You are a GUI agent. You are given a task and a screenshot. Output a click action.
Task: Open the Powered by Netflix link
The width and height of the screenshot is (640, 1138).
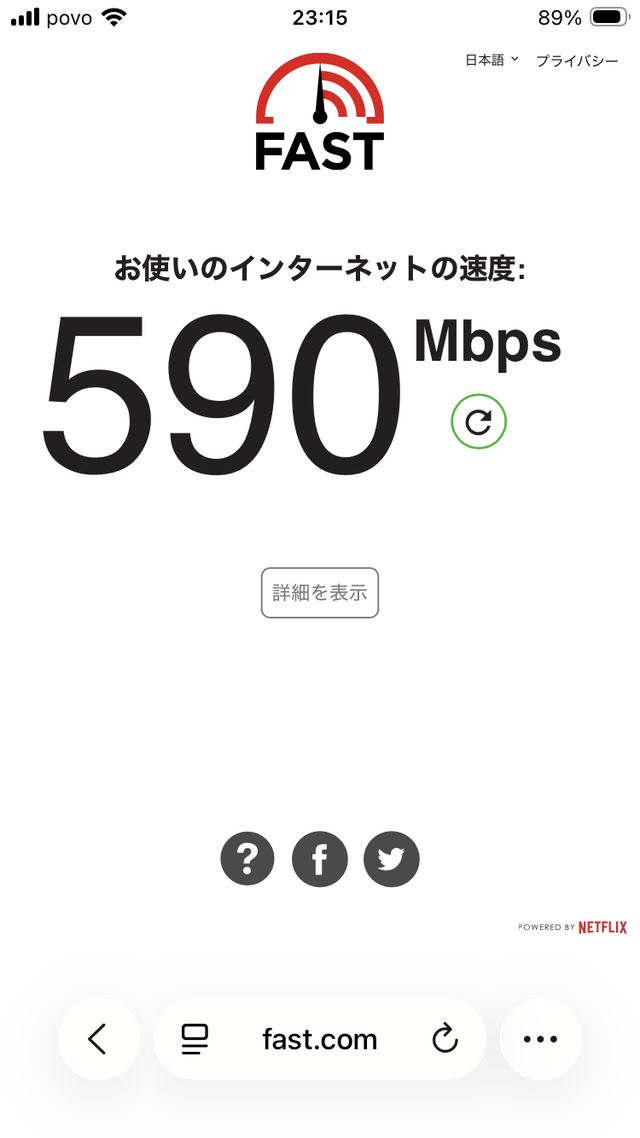click(x=573, y=927)
